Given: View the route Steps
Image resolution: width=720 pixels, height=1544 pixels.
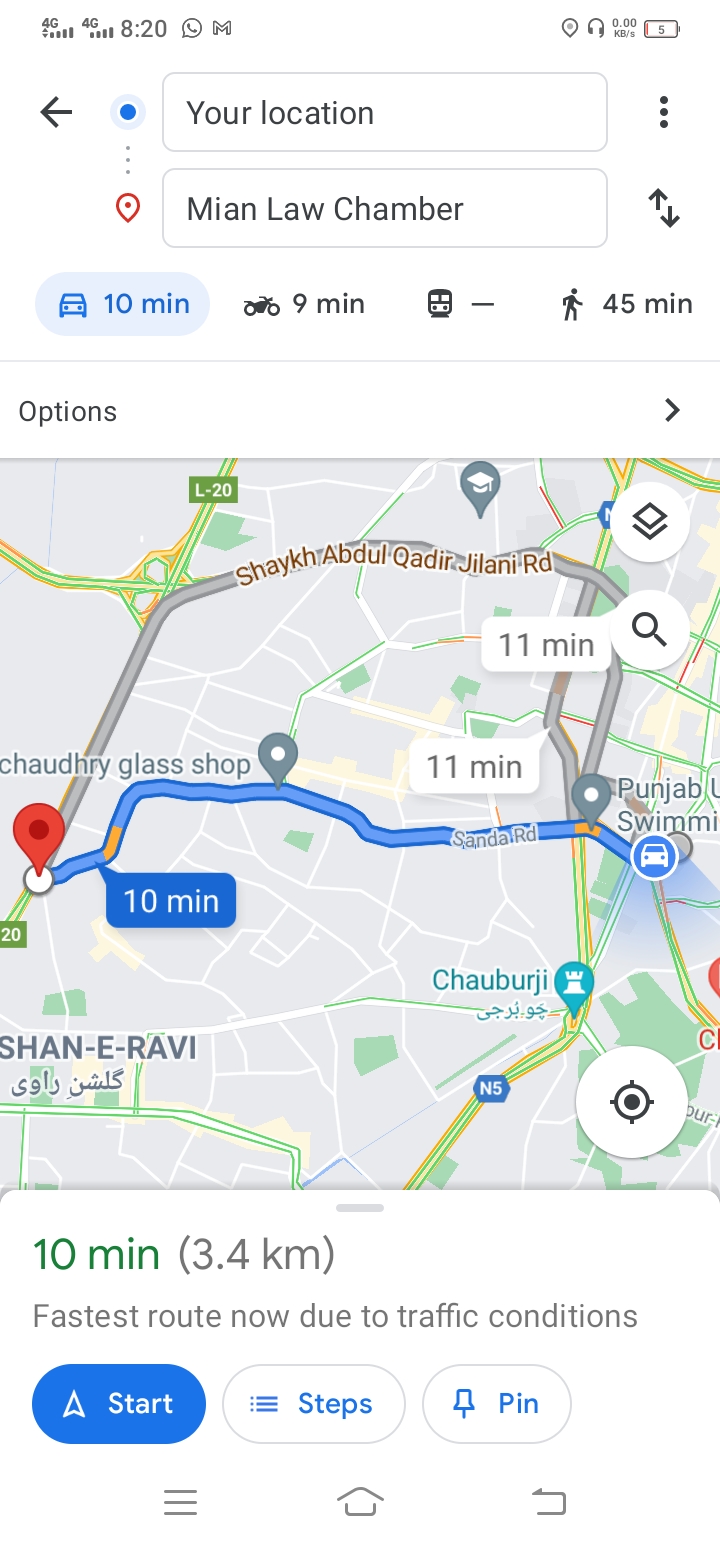Looking at the screenshot, I should point(314,1404).
